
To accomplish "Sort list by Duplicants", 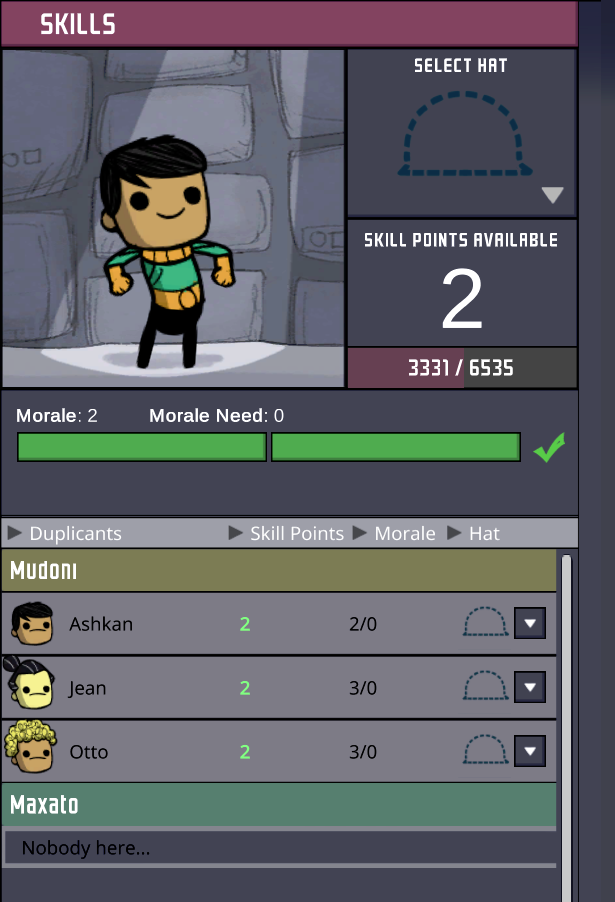I will pyautogui.click(x=65, y=533).
